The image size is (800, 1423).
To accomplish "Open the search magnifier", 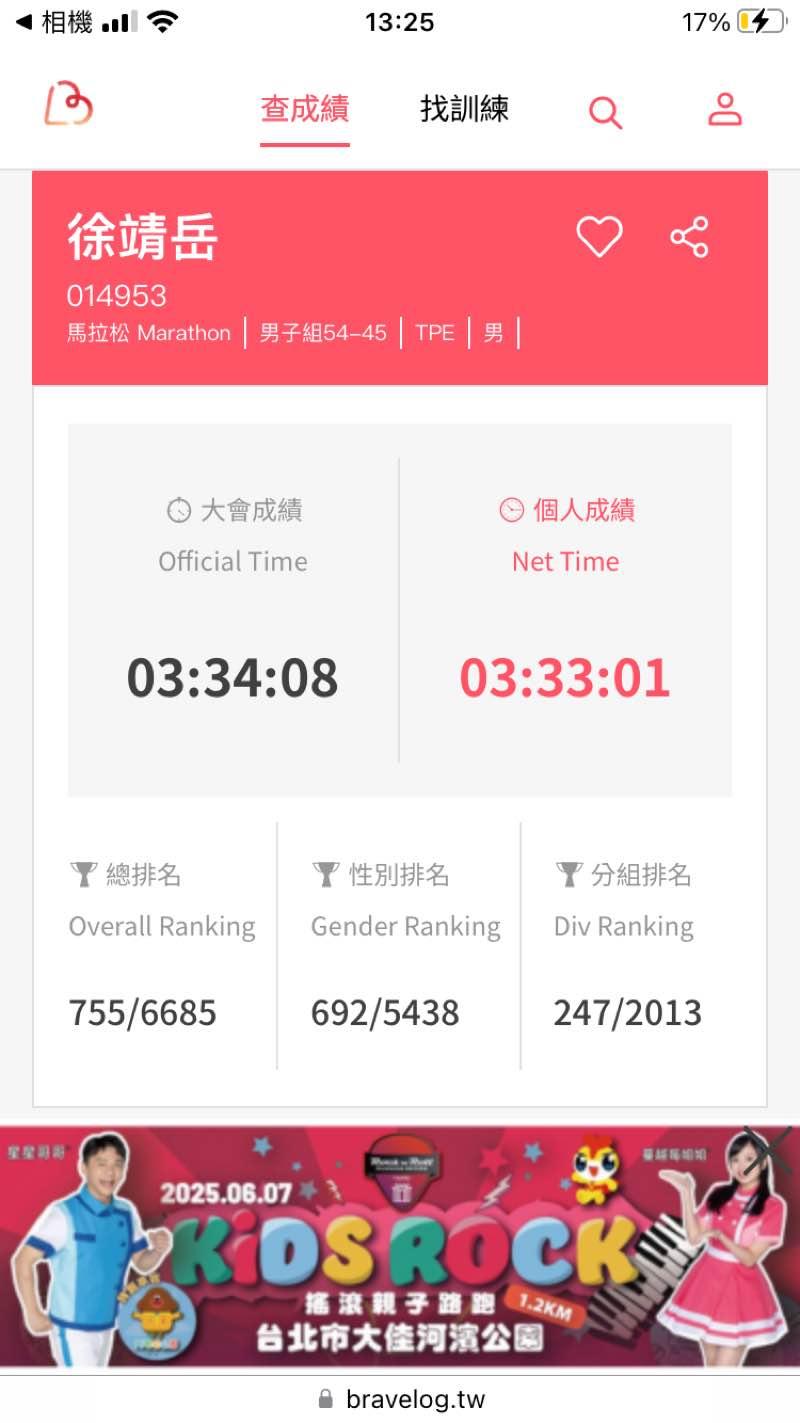I will [605, 112].
